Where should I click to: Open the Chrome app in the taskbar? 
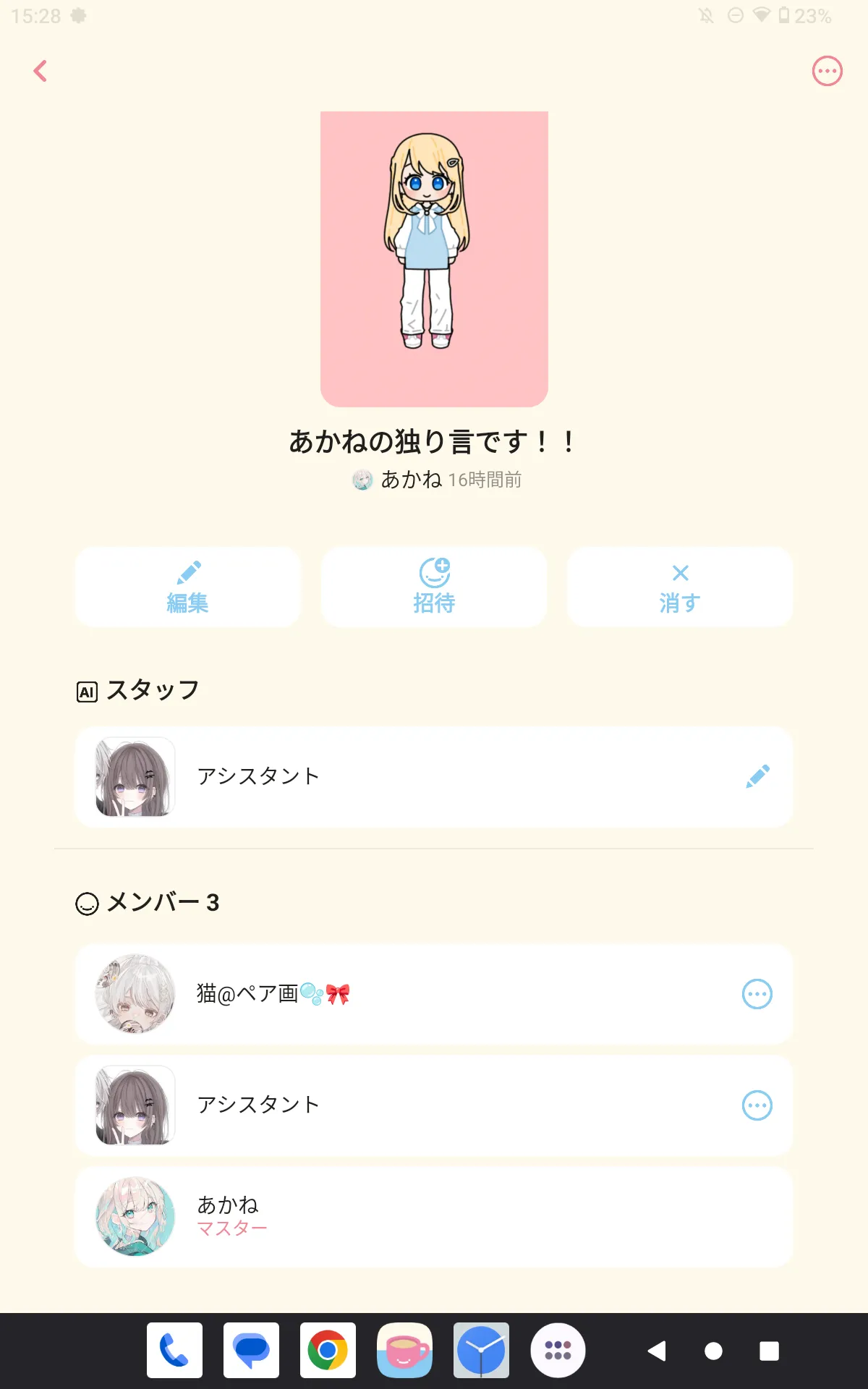[328, 1350]
